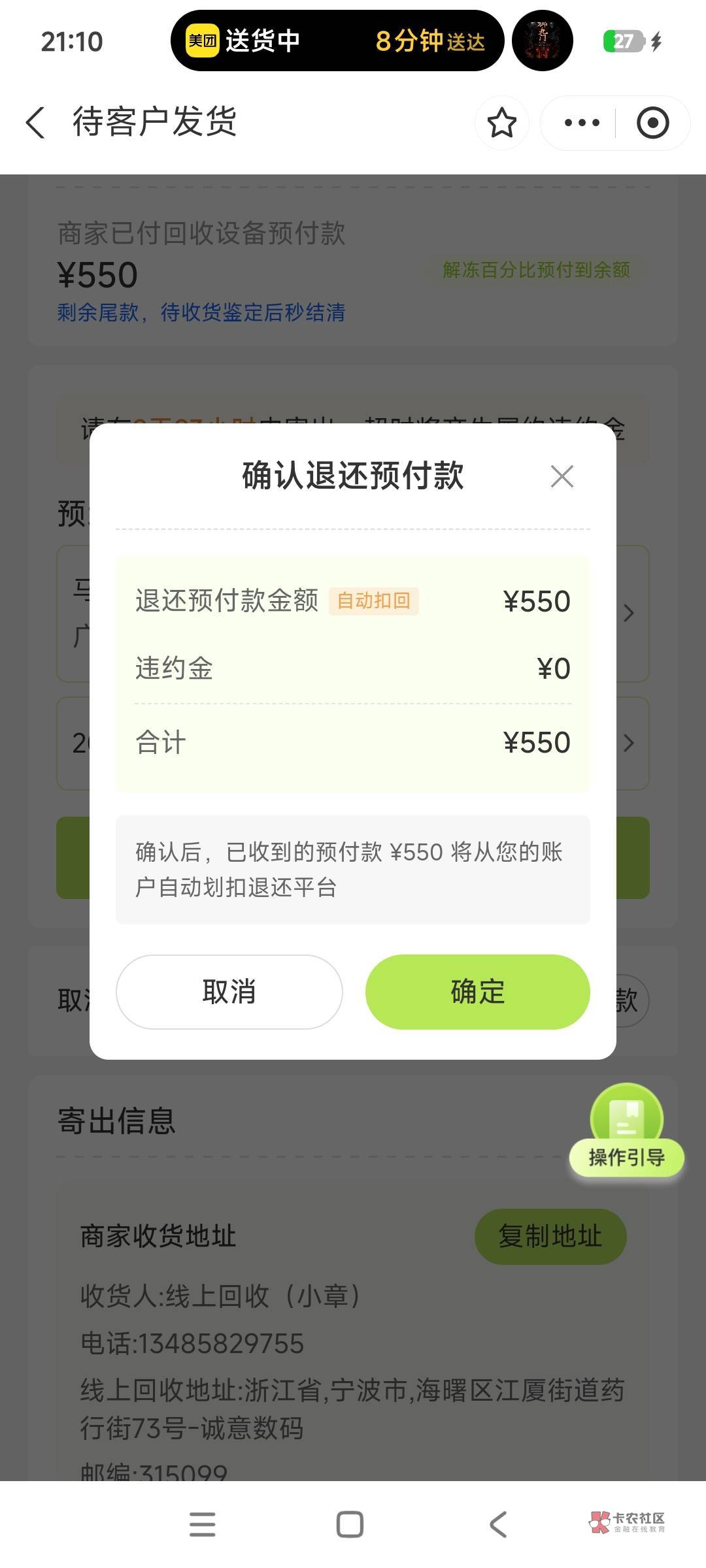Viewport: 706px width, 1568px height.
Task: Tap 取消 to cancel the refund
Action: click(229, 992)
